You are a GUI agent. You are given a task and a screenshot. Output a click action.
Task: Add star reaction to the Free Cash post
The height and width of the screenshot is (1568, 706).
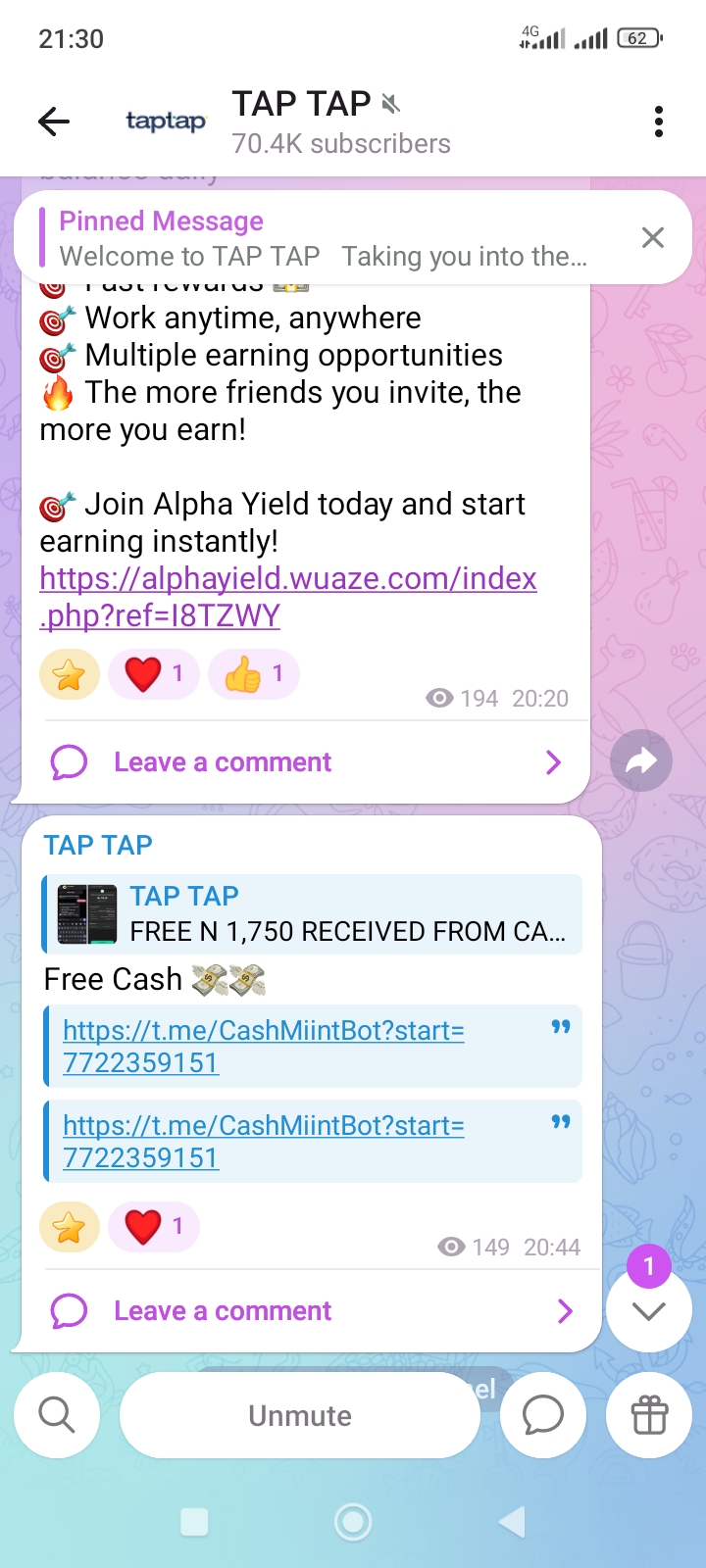(70, 1227)
